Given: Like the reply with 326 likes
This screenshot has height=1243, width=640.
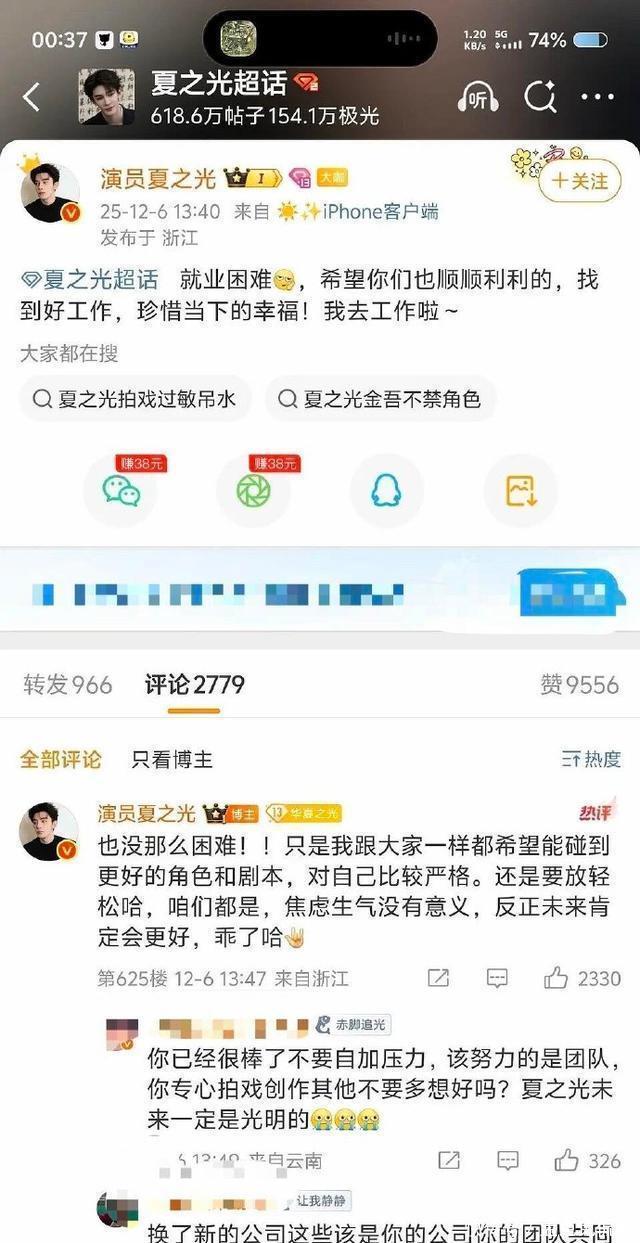Looking at the screenshot, I should 588,1160.
